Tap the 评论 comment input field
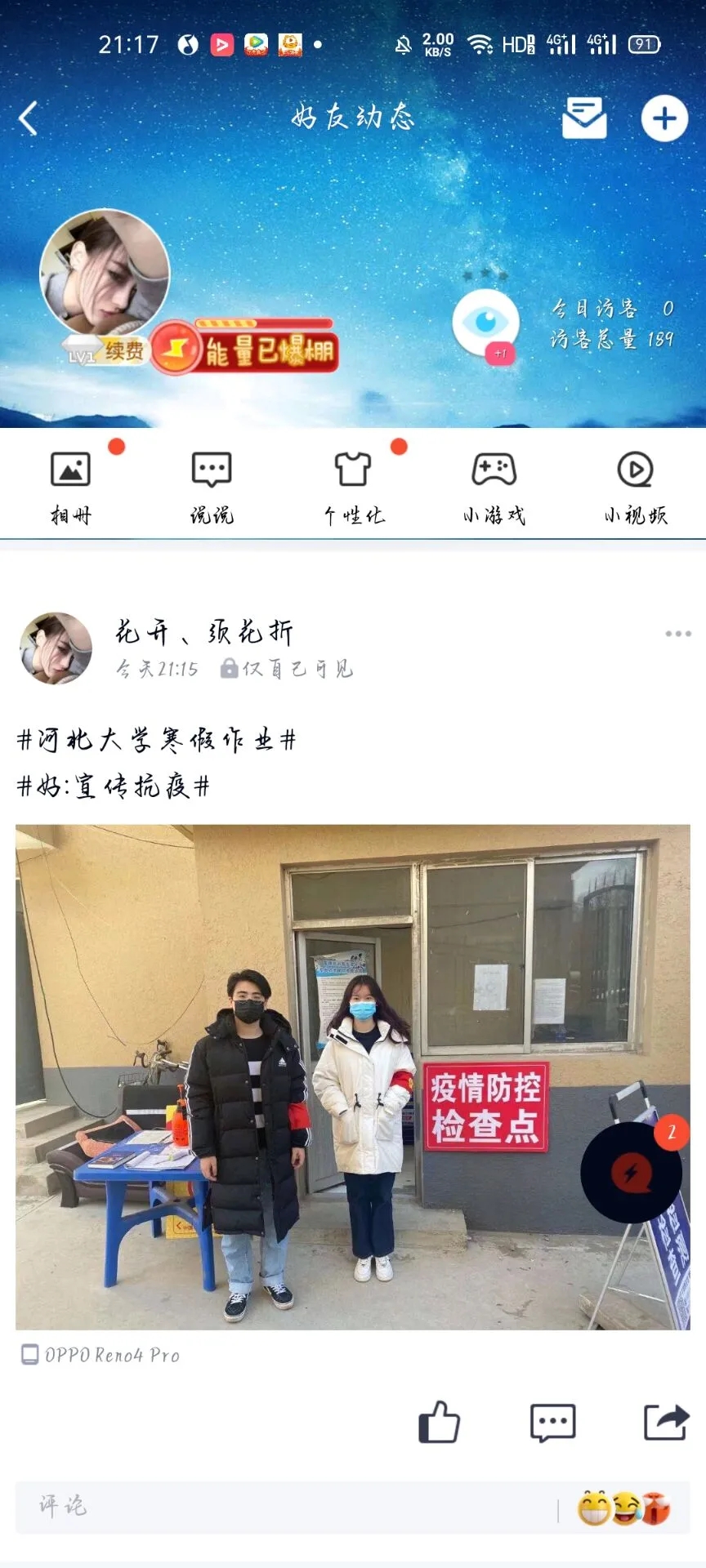 click(286, 1507)
